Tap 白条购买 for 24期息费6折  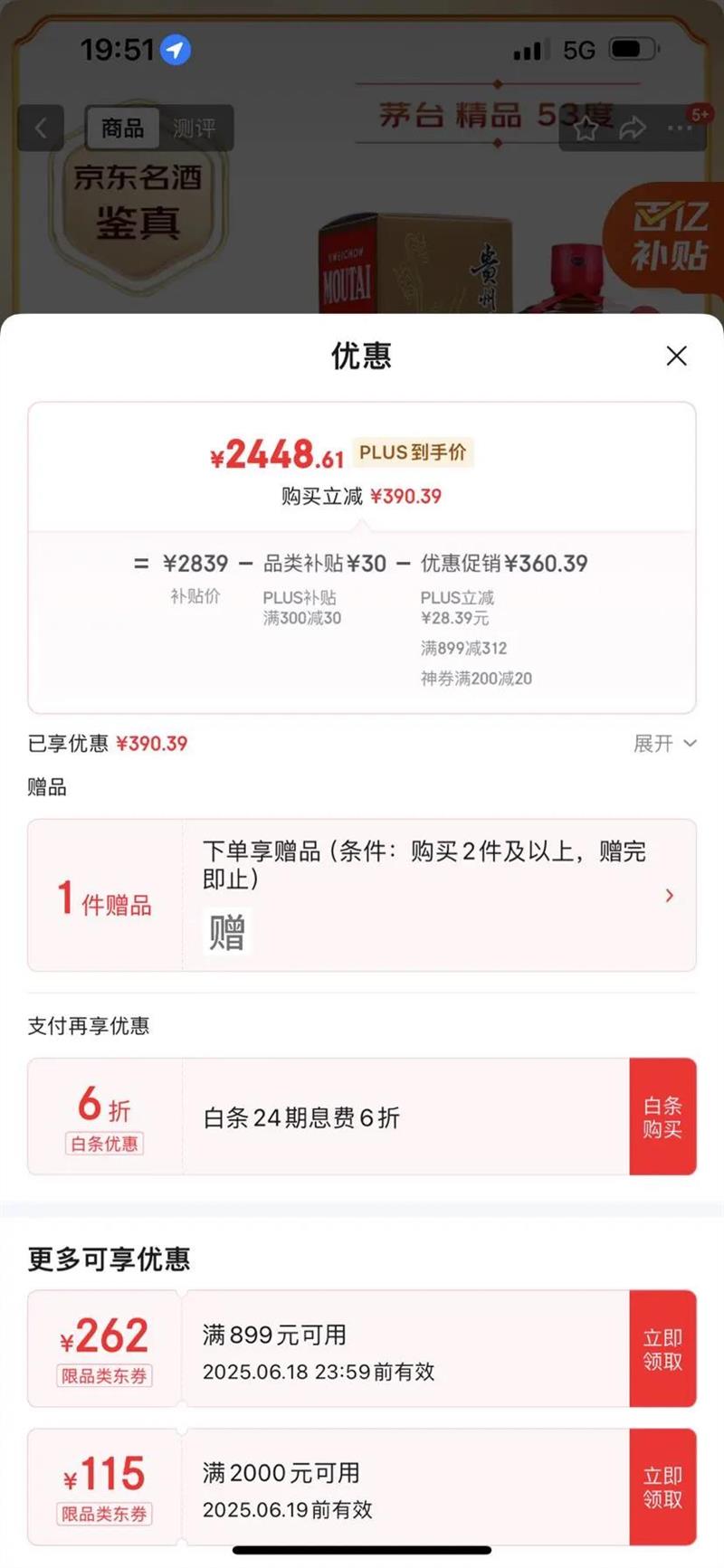point(662,1117)
